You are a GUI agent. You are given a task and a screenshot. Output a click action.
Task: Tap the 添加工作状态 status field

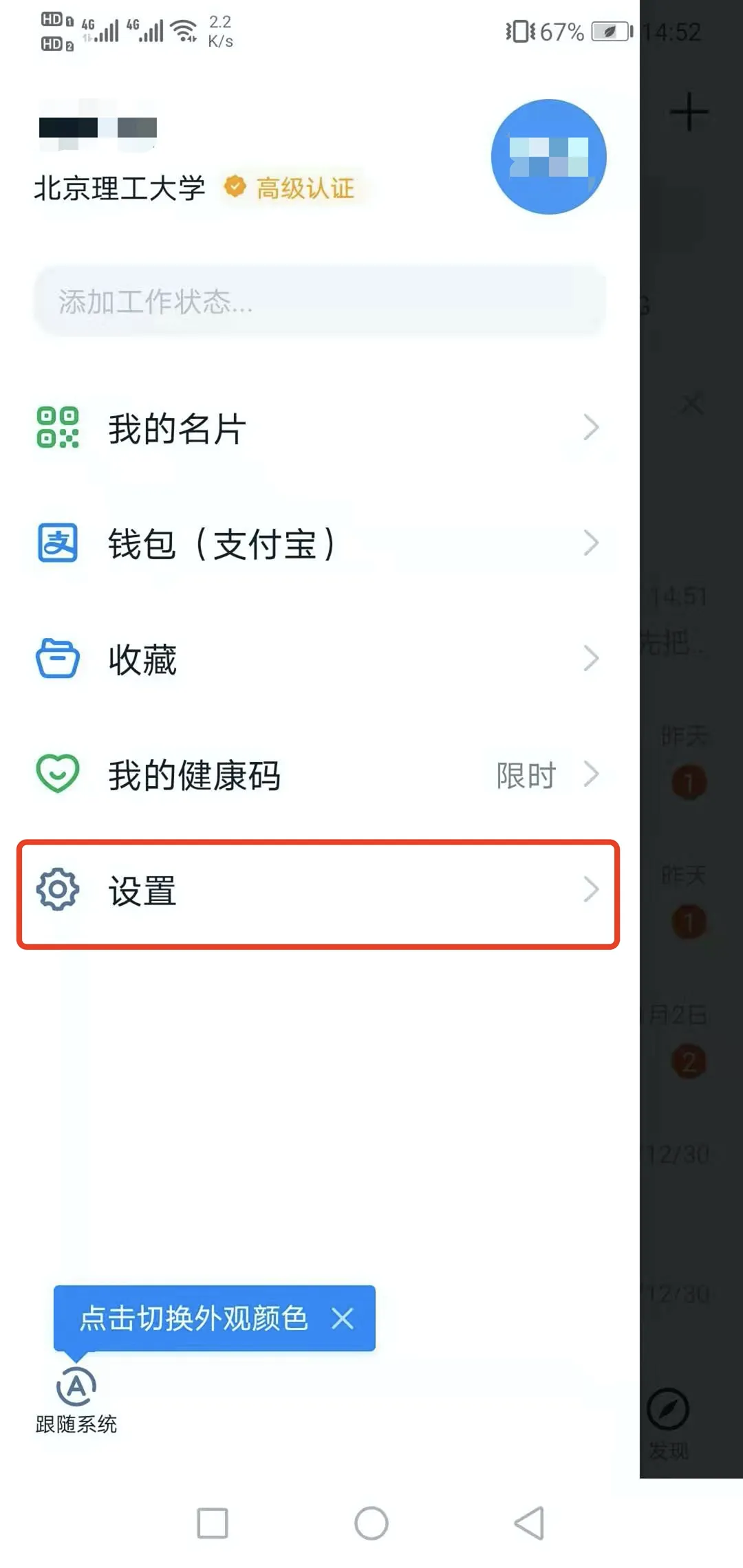tap(320, 301)
